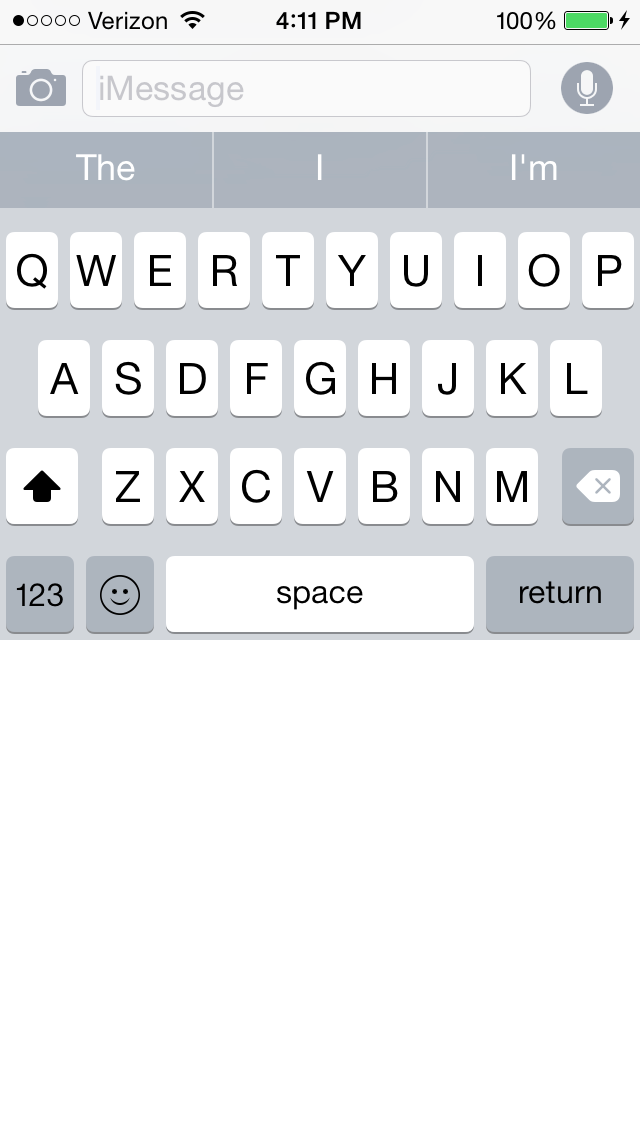Select the "The" word suggestion
This screenshot has width=640, height=1136.
tap(106, 170)
